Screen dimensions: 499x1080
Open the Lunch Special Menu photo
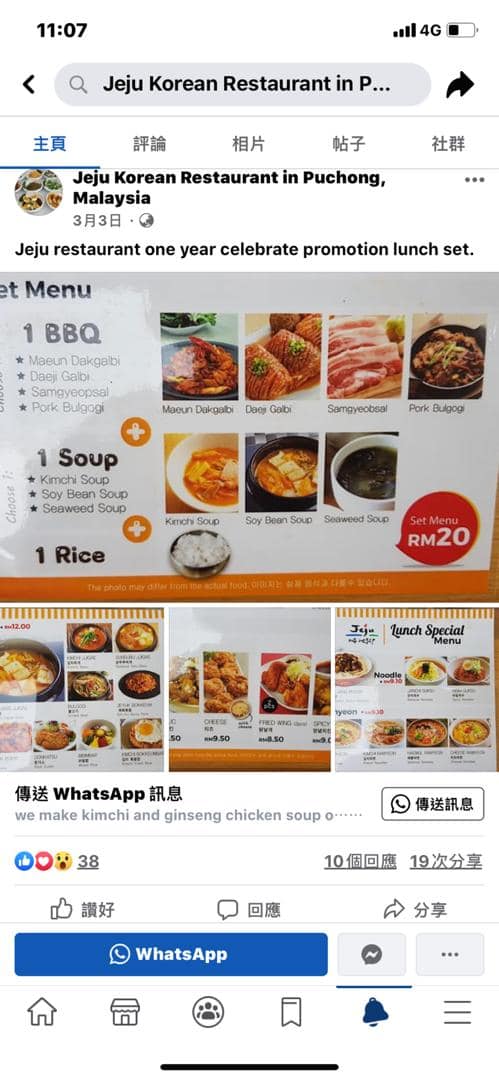pos(416,689)
